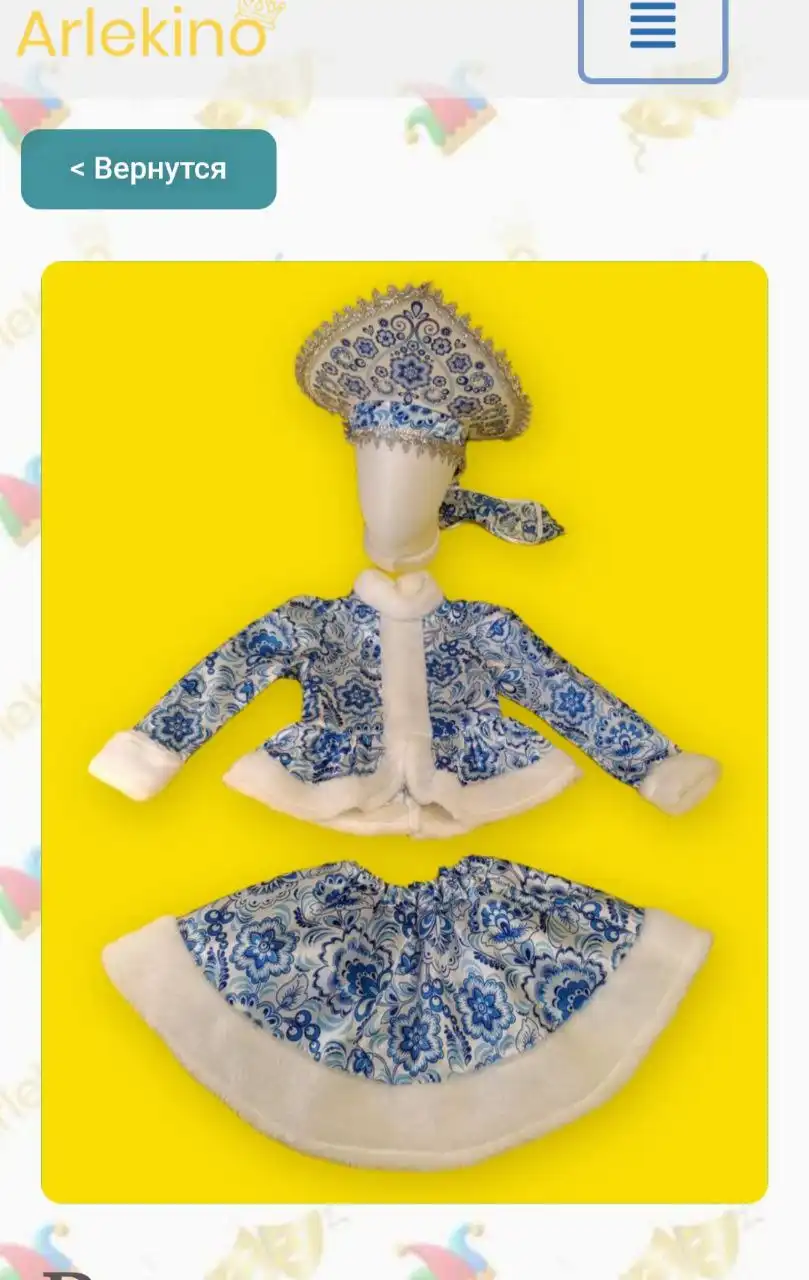Go back with the Вернутся button
The image size is (809, 1280).
click(148, 169)
